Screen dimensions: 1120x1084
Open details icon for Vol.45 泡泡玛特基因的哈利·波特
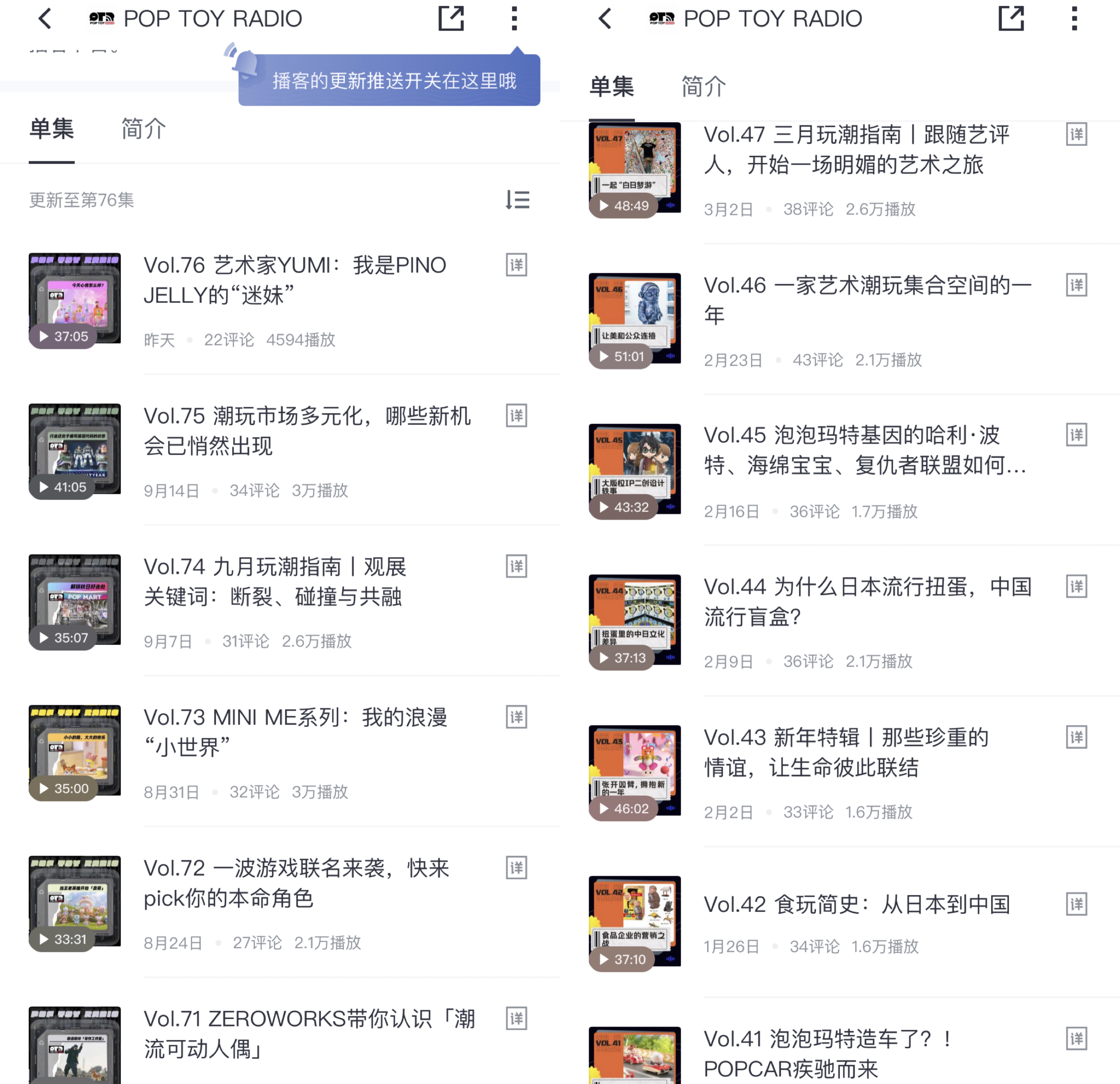coord(1077,435)
